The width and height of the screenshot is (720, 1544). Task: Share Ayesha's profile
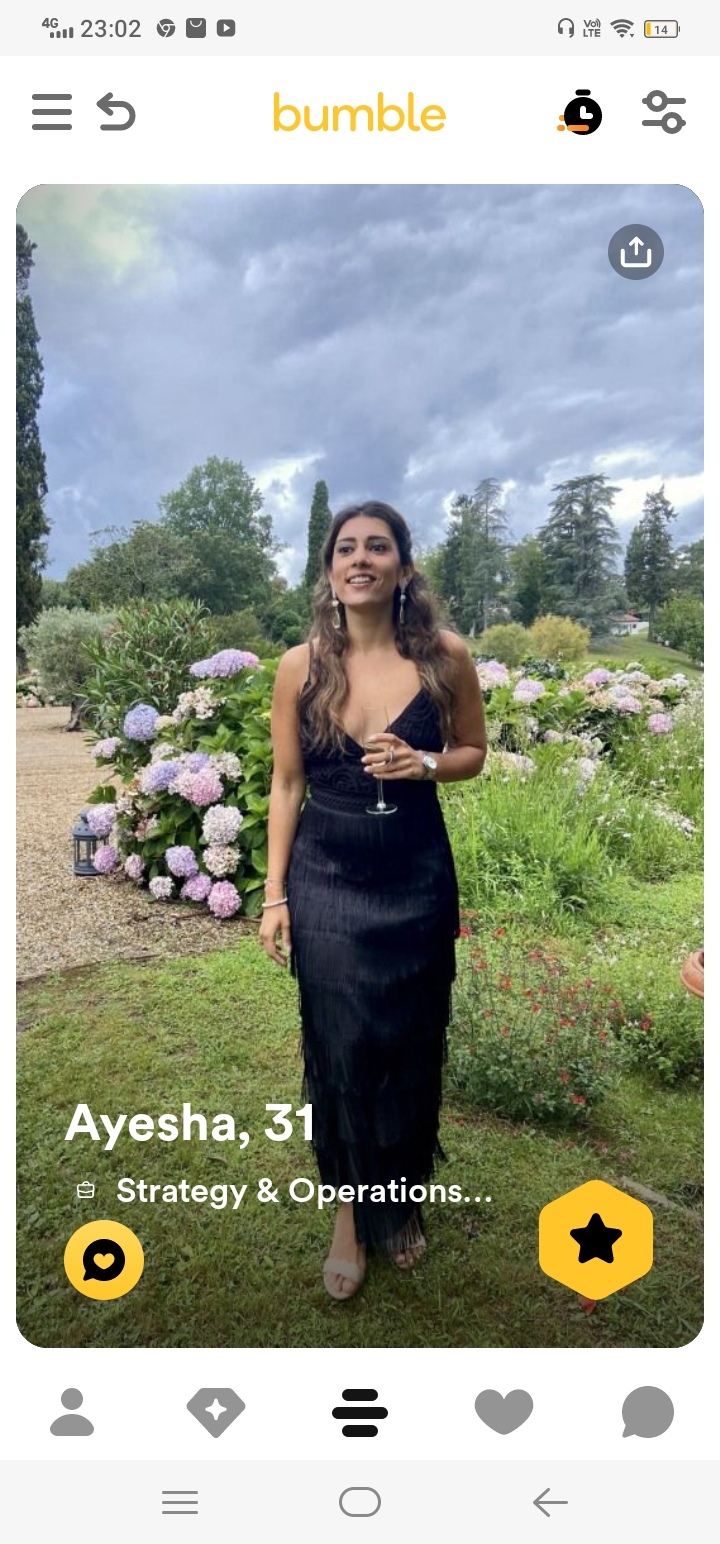click(x=636, y=252)
